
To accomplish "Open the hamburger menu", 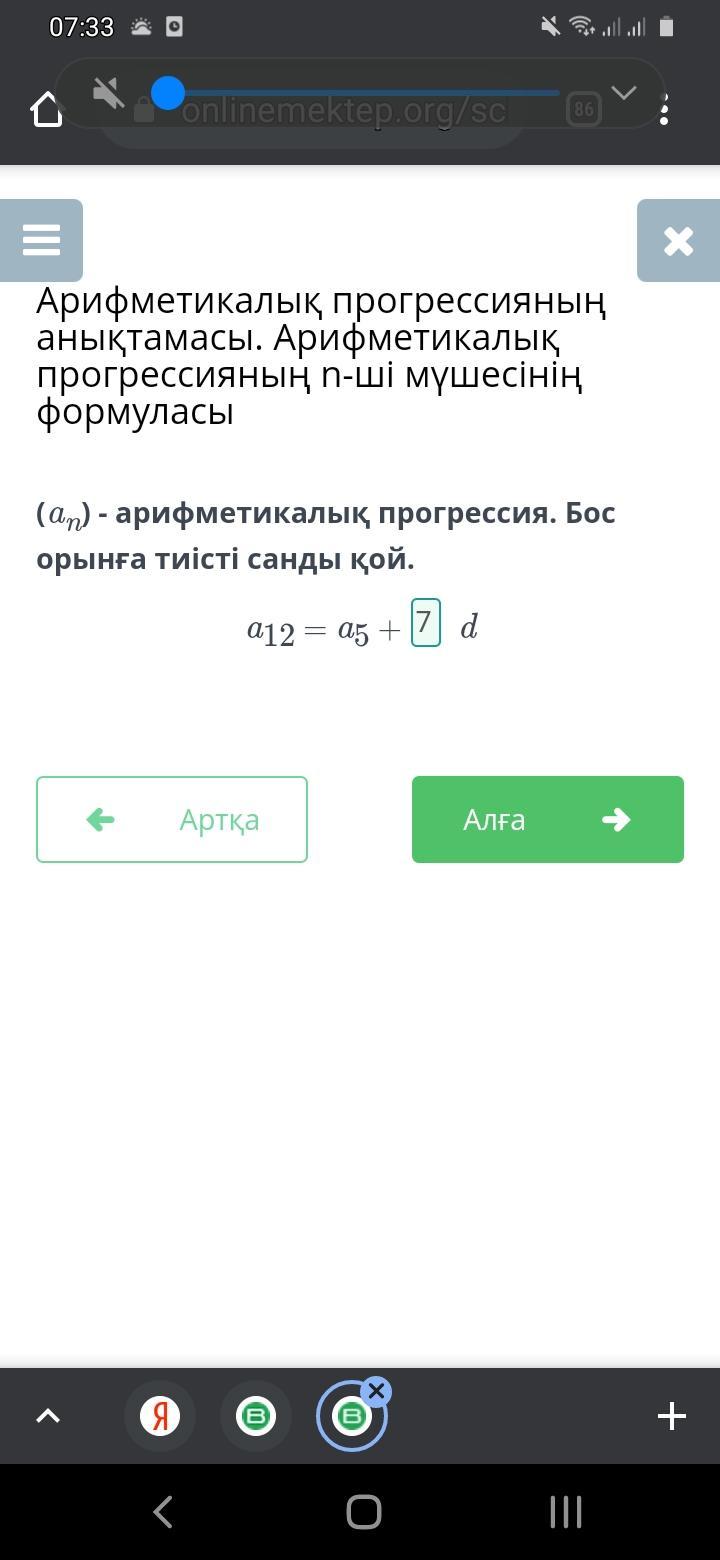I will point(41,240).
